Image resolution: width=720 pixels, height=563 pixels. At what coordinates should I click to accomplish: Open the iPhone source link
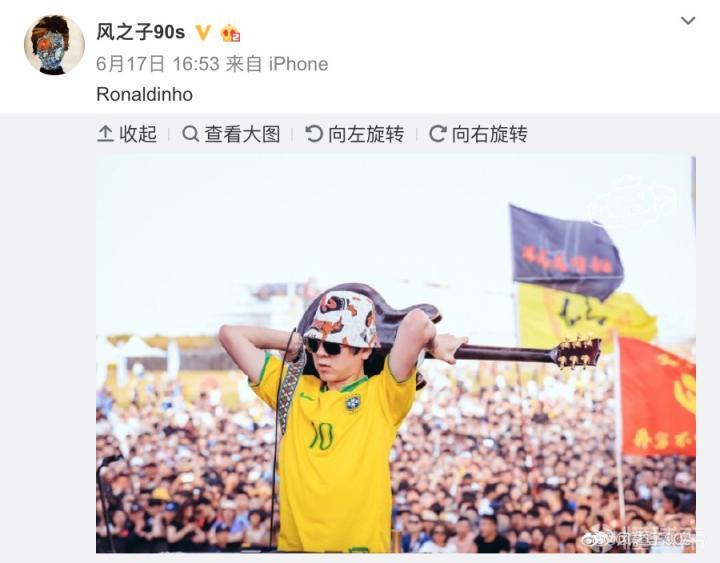click(298, 64)
